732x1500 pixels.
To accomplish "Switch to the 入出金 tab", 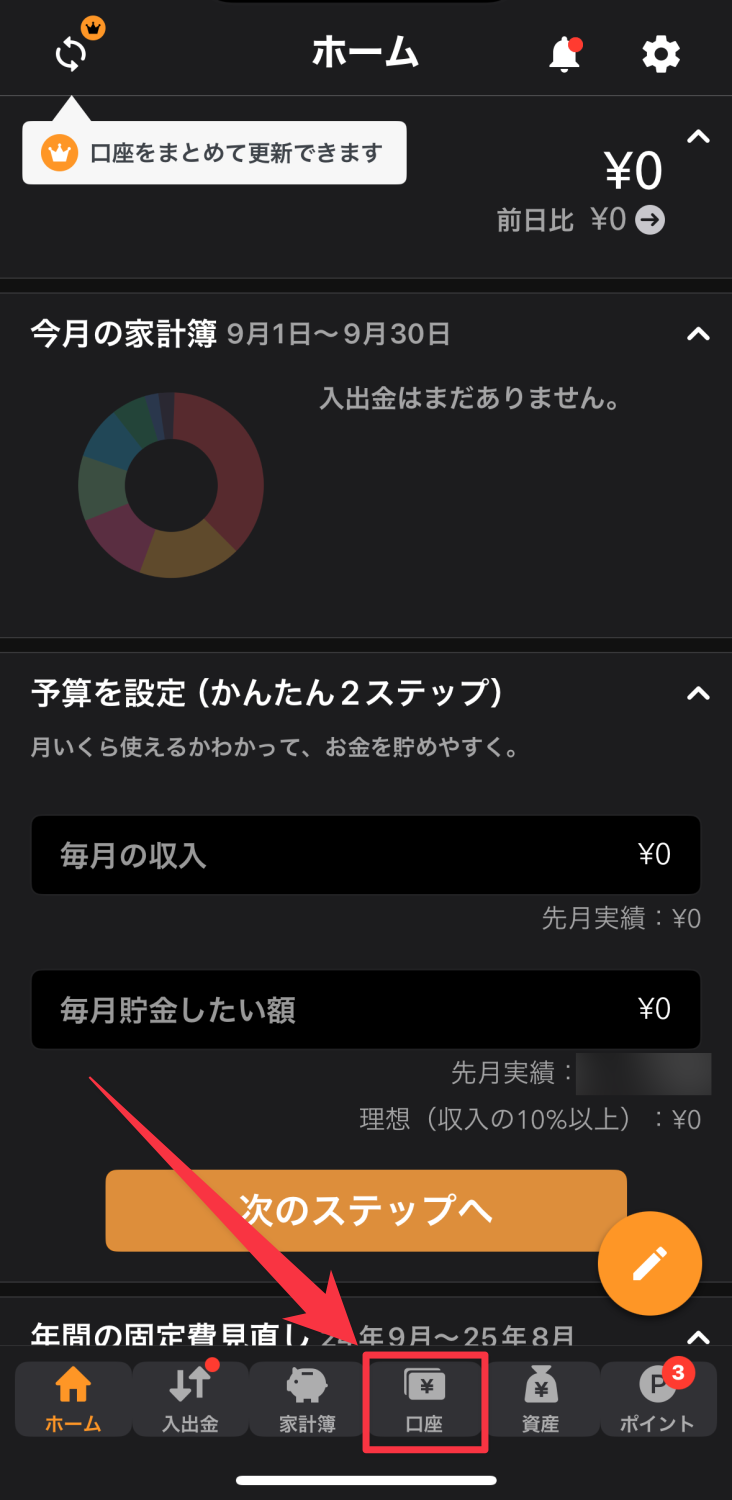I will [190, 1398].
